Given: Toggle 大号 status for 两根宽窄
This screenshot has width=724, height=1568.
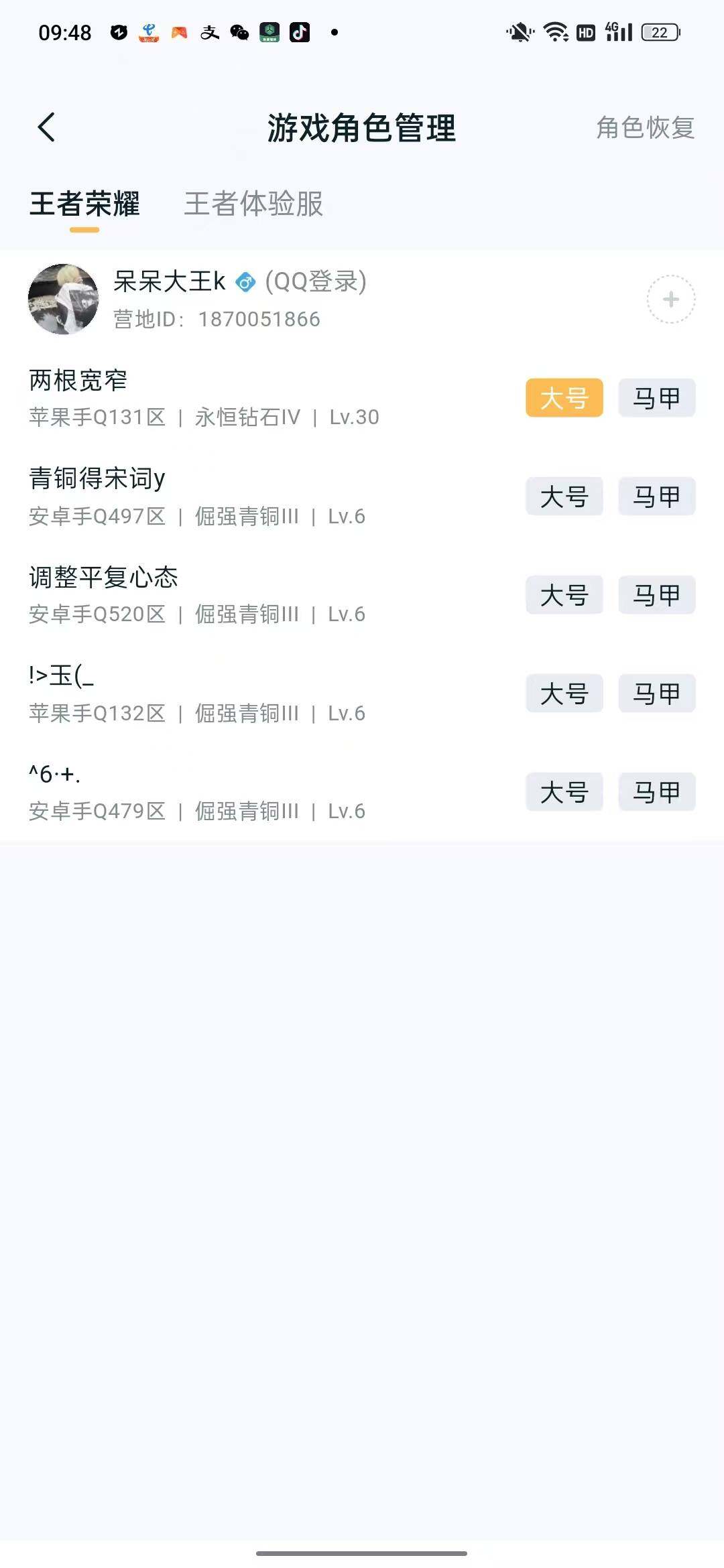Looking at the screenshot, I should (564, 398).
